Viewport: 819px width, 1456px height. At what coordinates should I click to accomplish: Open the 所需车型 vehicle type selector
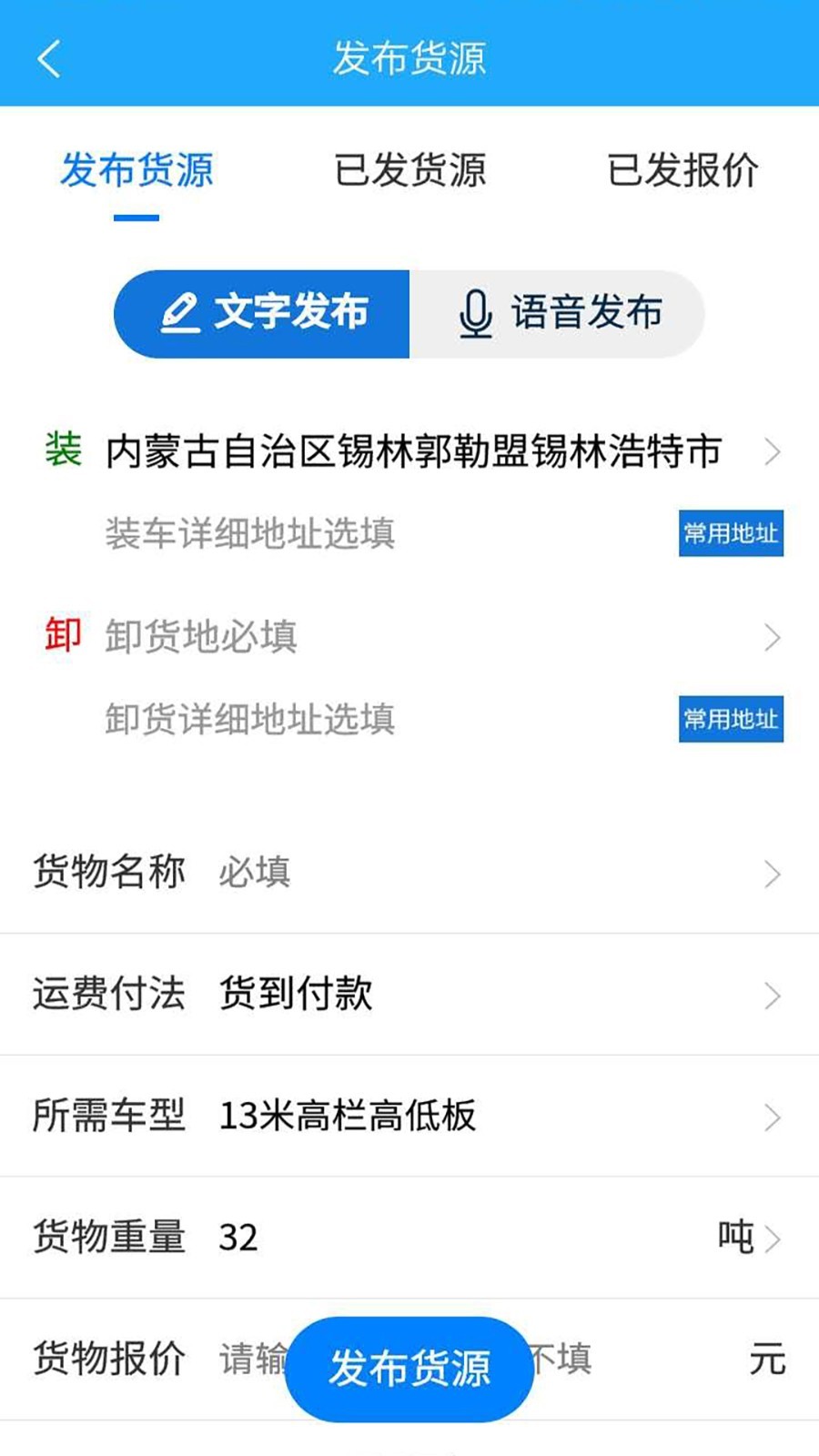tap(409, 1117)
